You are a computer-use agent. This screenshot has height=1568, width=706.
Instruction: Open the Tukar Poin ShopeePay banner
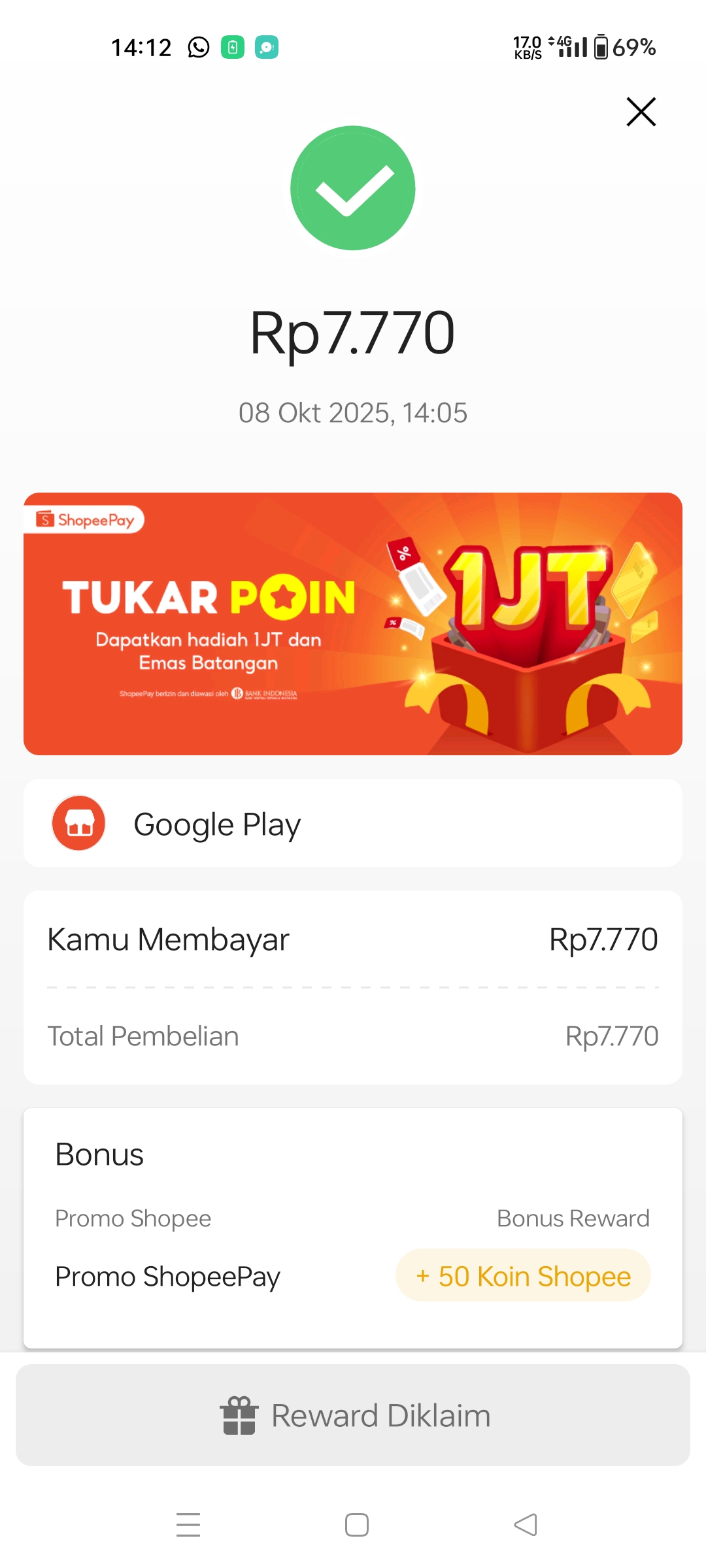tap(353, 623)
